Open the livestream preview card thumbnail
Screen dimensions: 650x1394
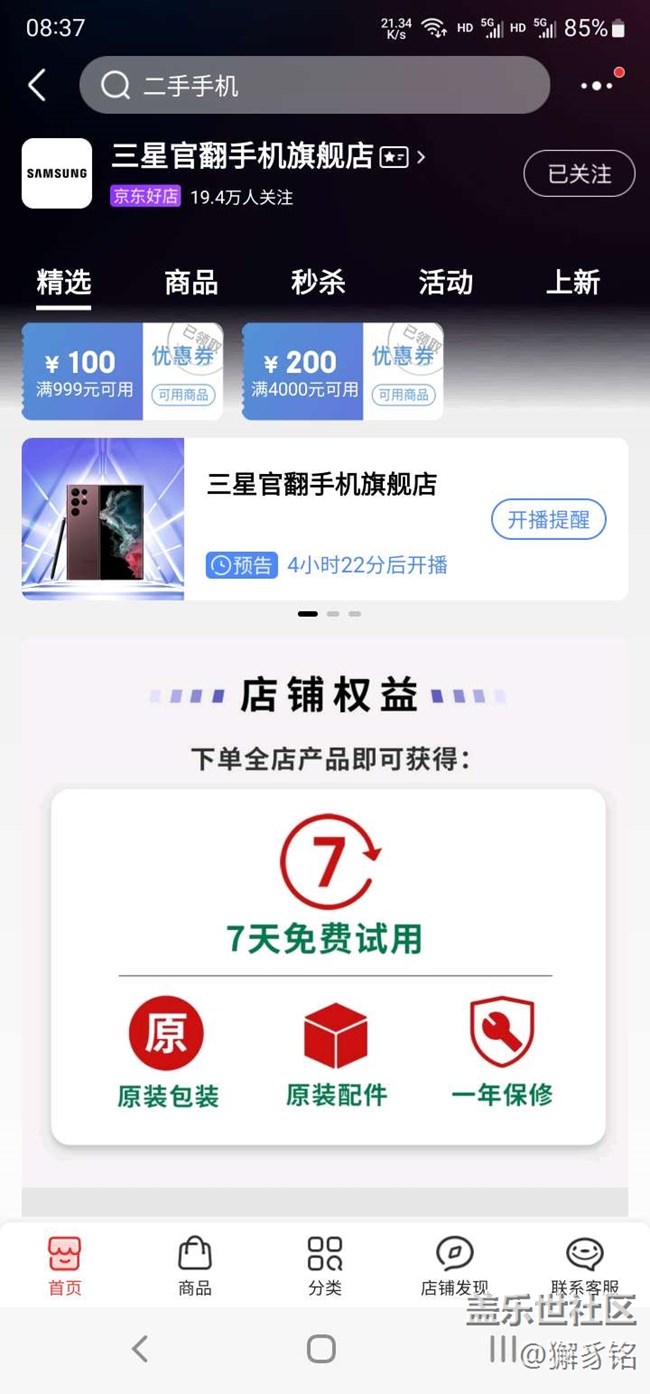pos(103,518)
